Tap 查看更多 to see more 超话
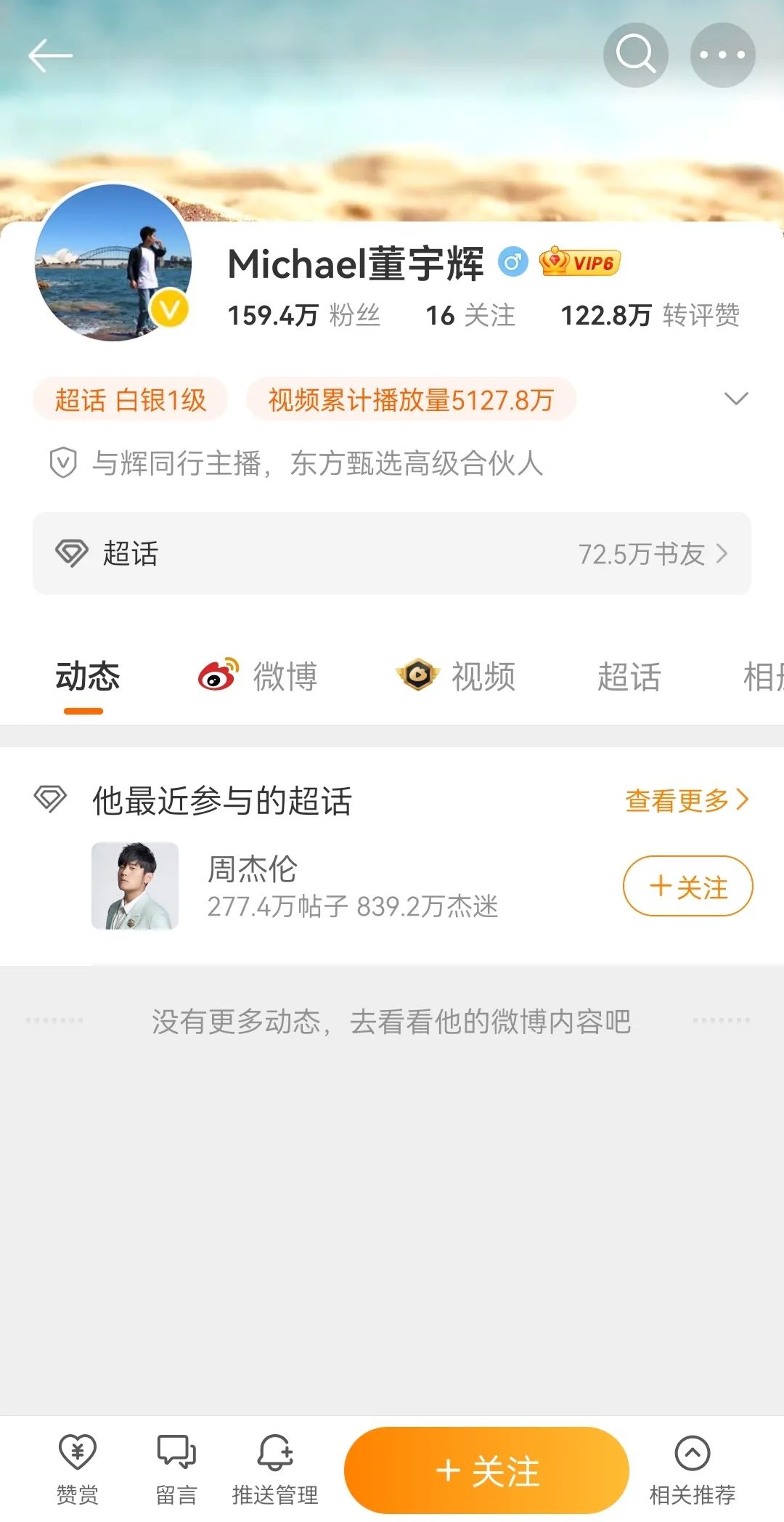The width and height of the screenshot is (784, 1522). [686, 800]
